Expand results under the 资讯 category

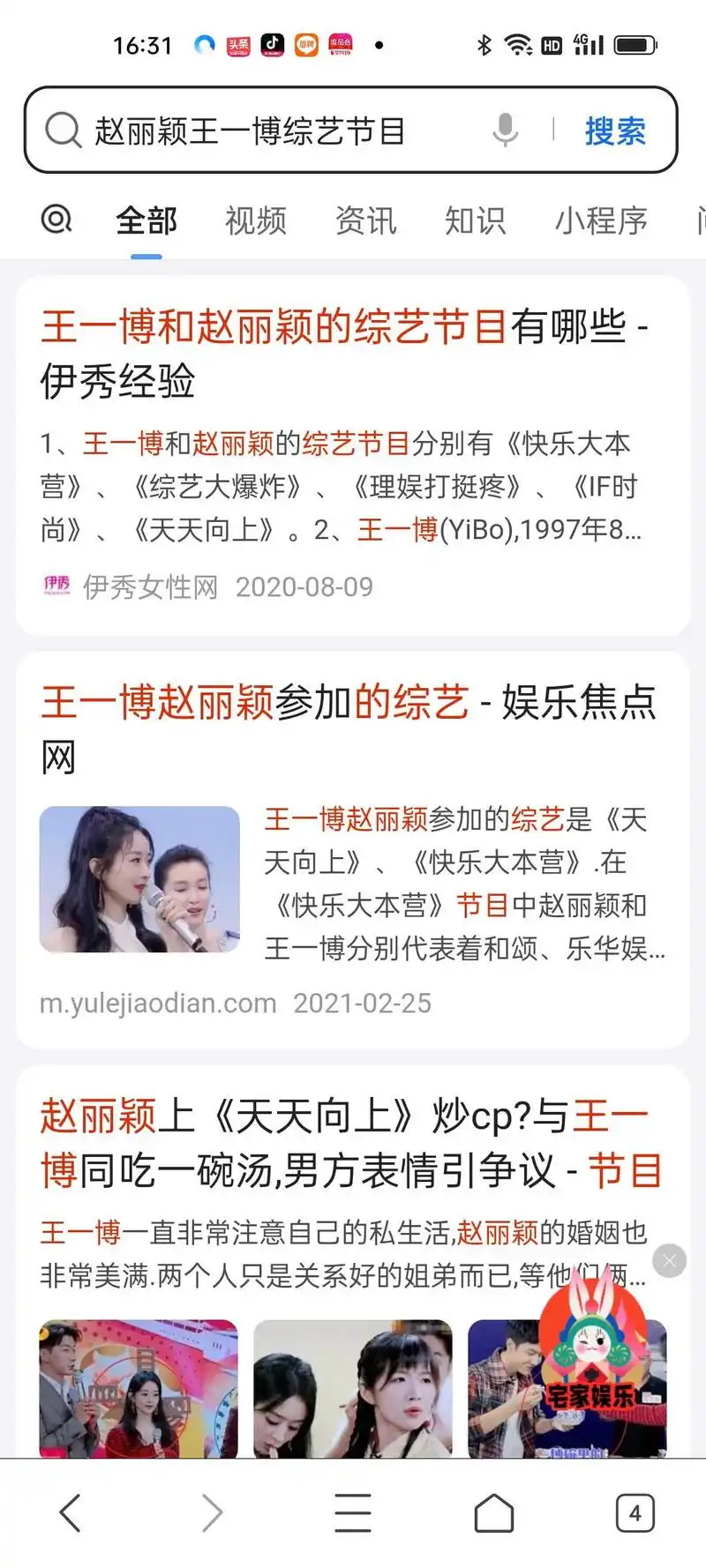click(365, 220)
